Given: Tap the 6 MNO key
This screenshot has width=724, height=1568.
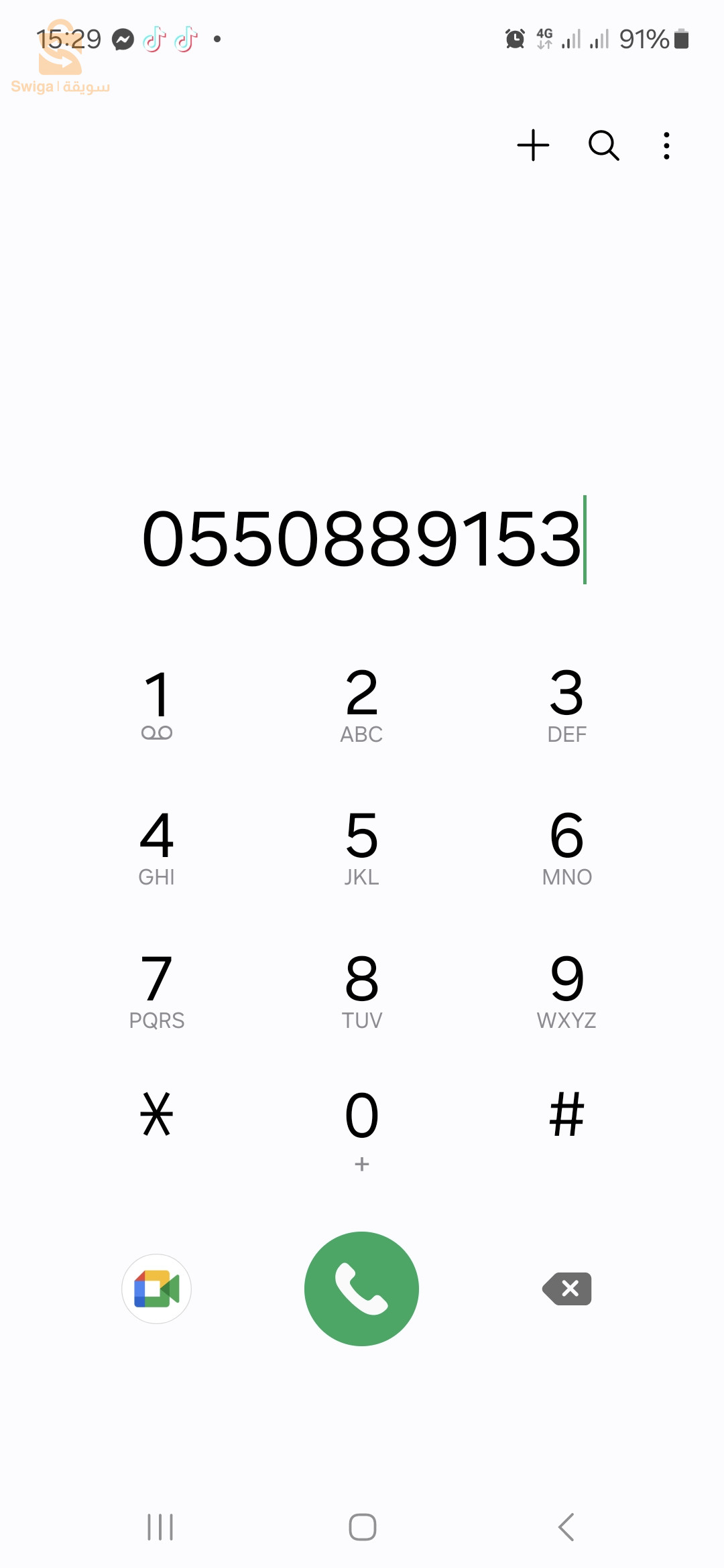Looking at the screenshot, I should click(566, 847).
